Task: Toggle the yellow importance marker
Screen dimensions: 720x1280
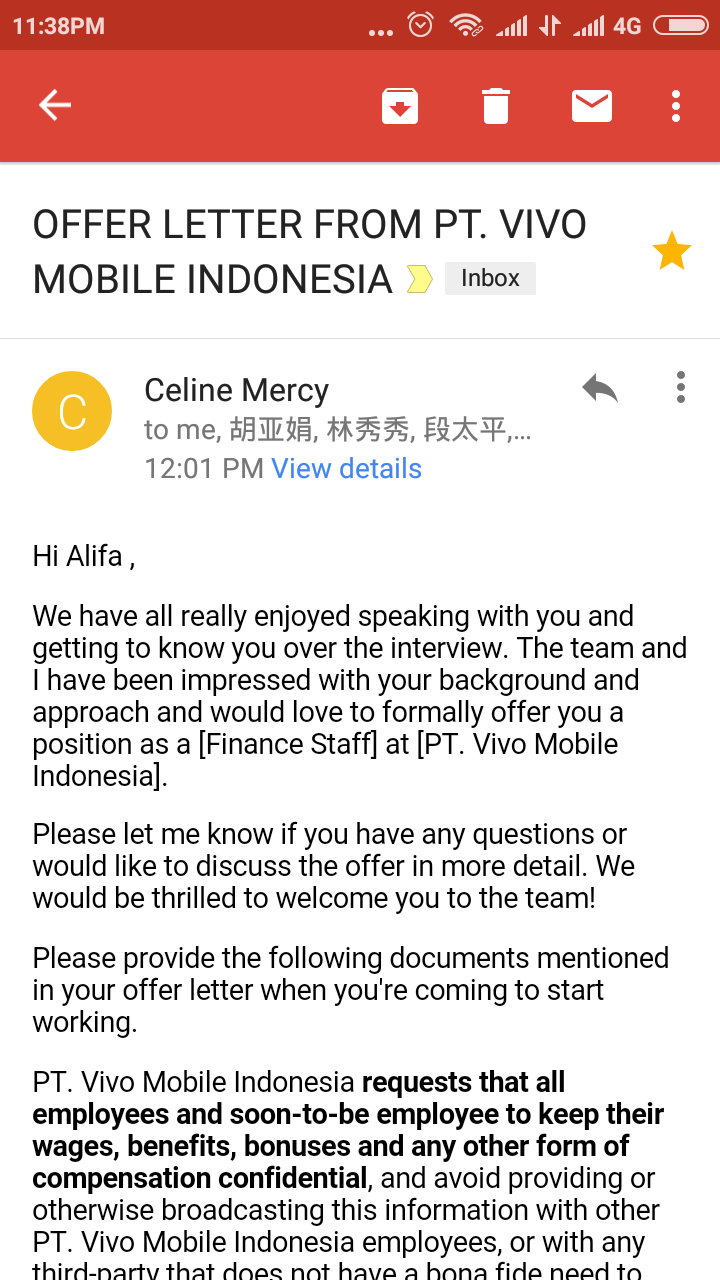Action: click(x=420, y=279)
